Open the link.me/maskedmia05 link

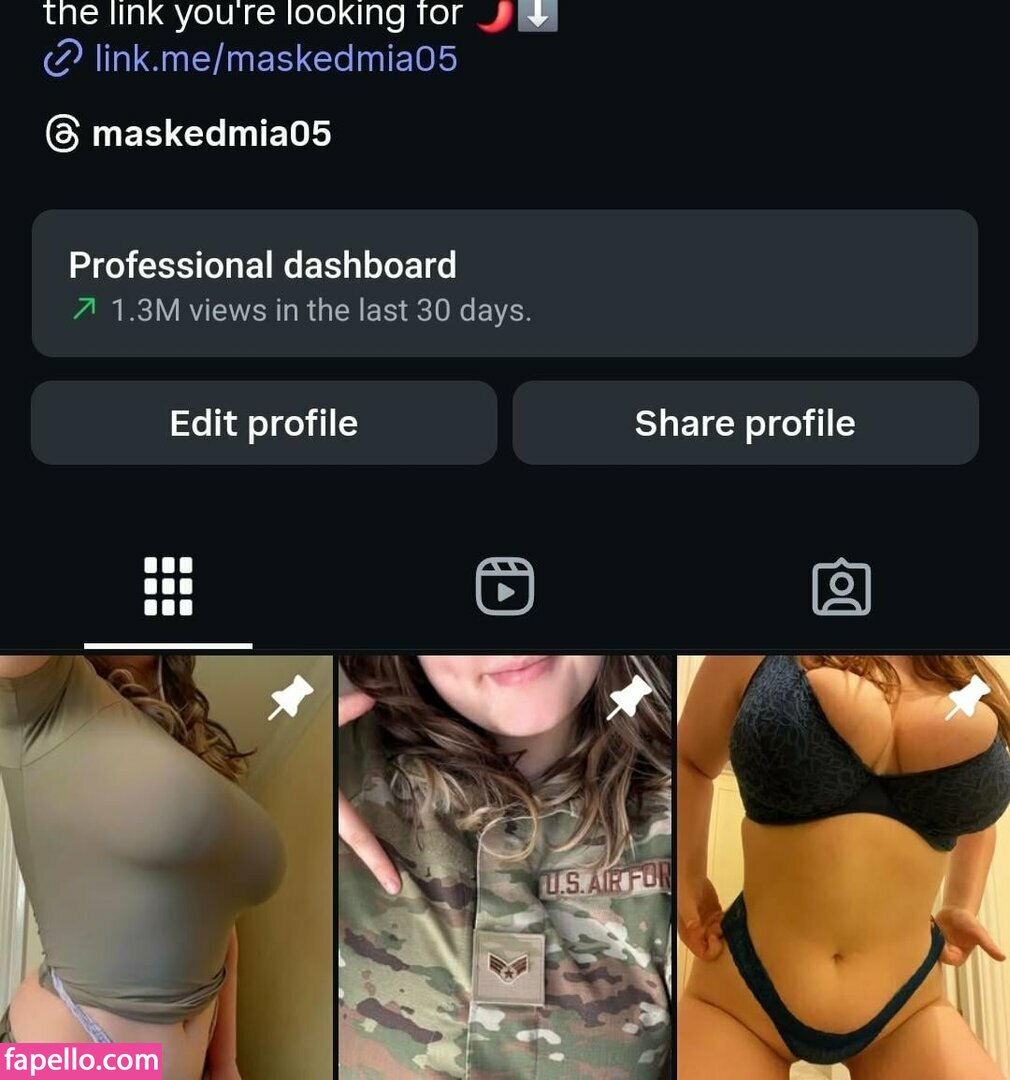point(275,59)
